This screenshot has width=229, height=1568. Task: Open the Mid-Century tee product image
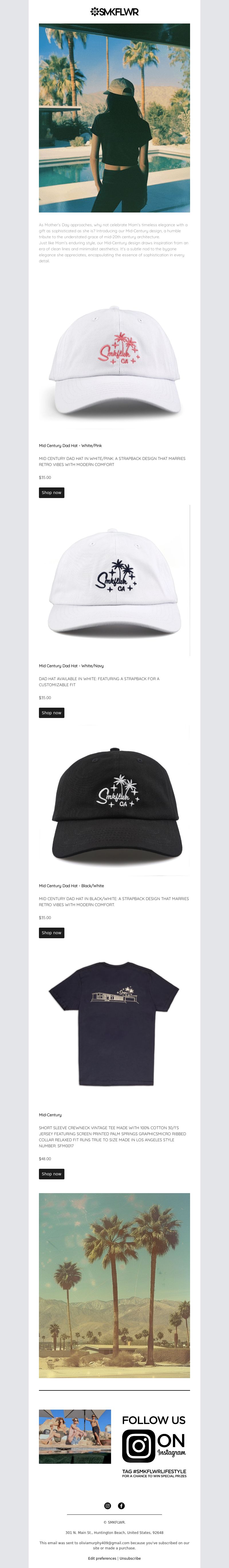coord(114,1023)
